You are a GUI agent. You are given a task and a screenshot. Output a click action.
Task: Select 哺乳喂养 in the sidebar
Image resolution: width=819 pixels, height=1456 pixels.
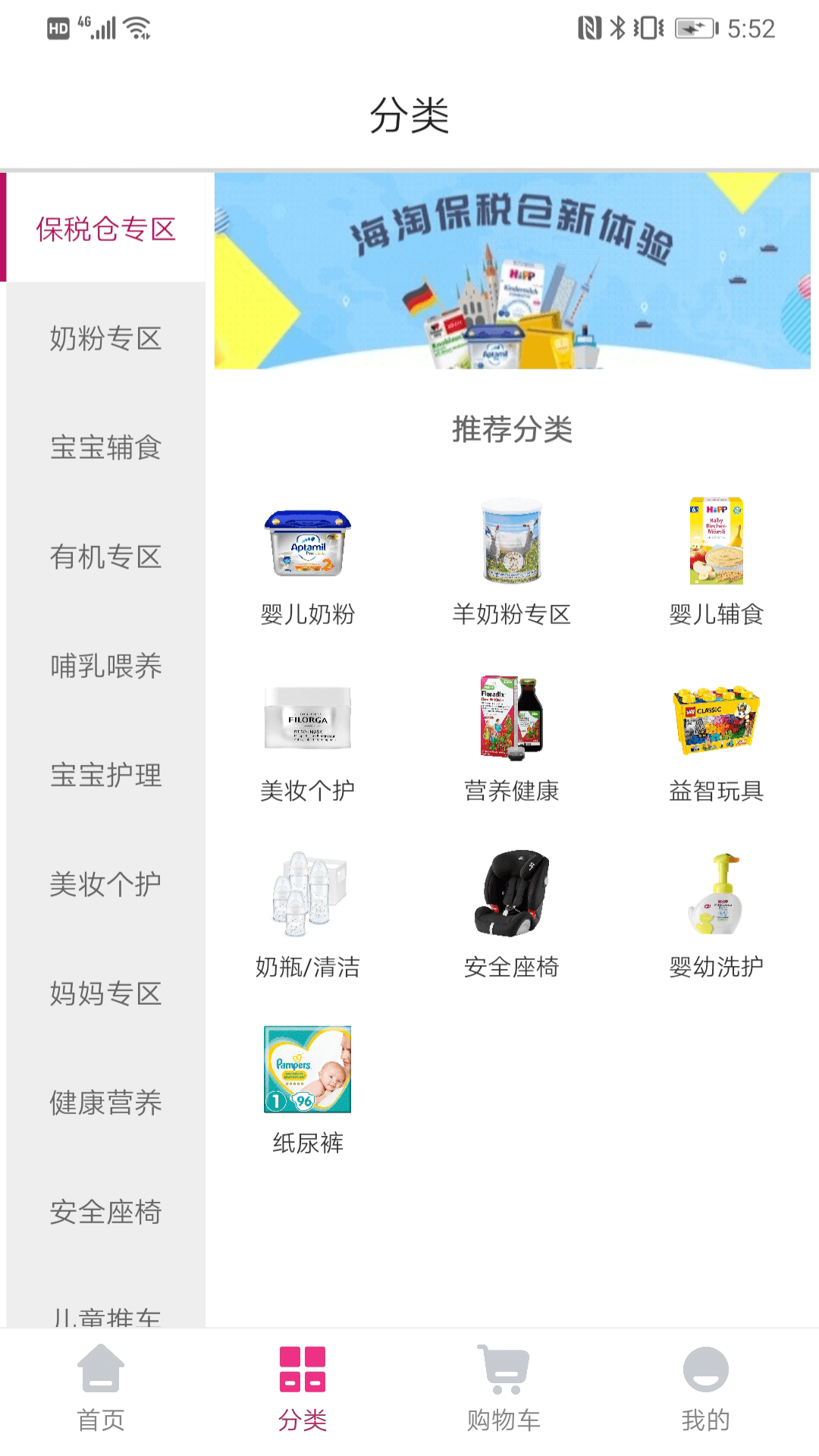coord(105,666)
